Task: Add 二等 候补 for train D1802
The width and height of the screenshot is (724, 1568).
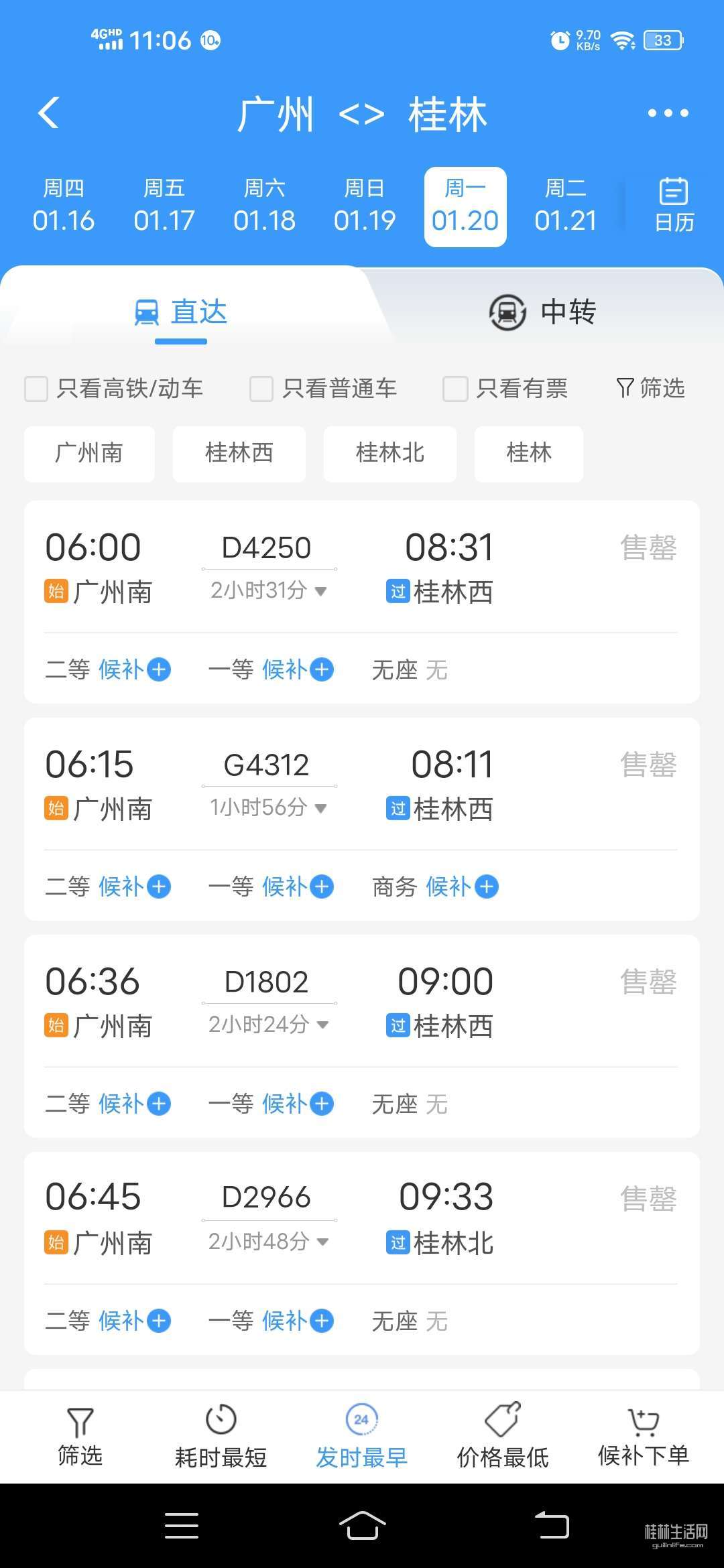Action: click(108, 1104)
